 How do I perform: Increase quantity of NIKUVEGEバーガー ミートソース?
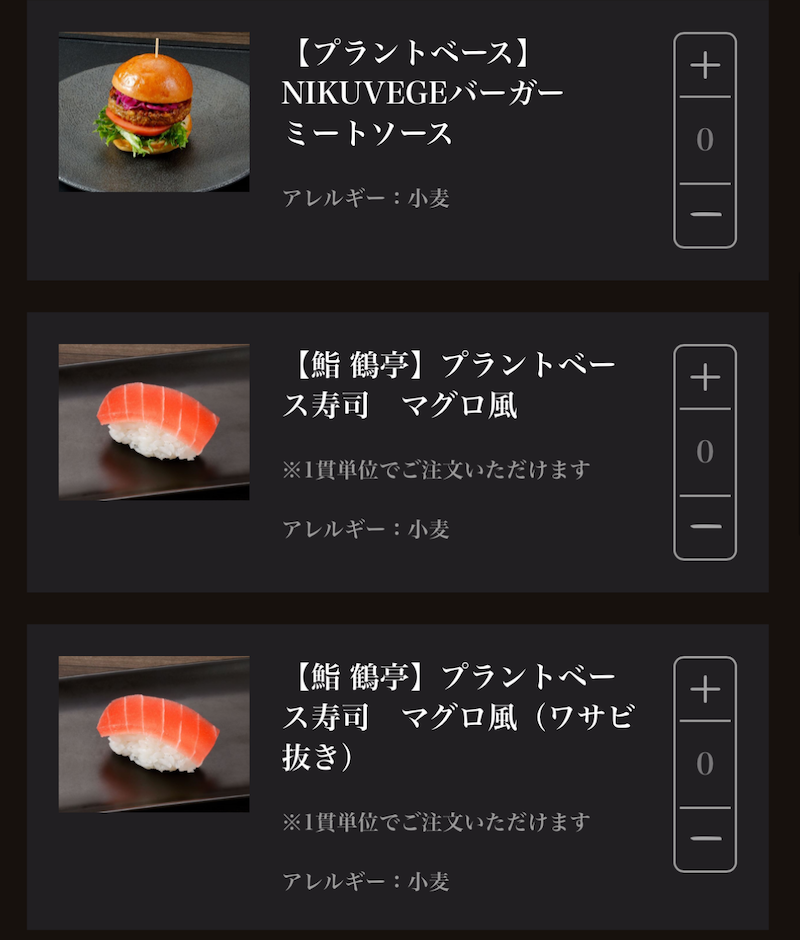(x=705, y=66)
